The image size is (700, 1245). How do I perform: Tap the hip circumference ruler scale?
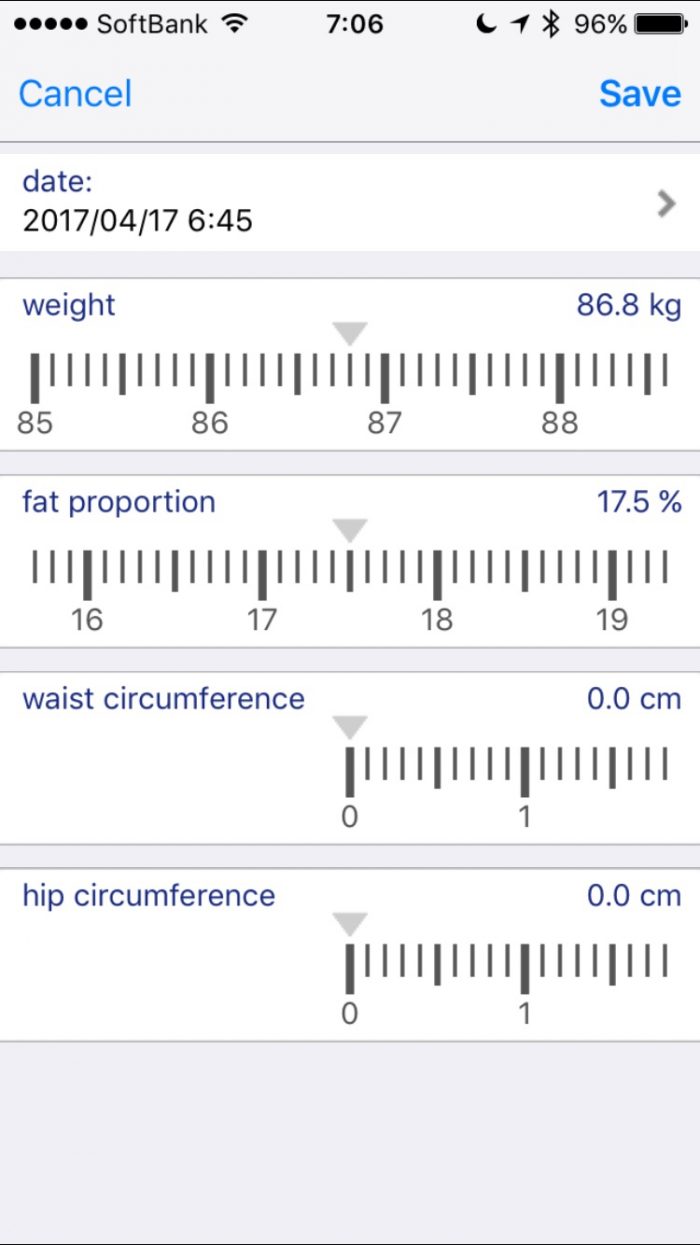coord(505,972)
